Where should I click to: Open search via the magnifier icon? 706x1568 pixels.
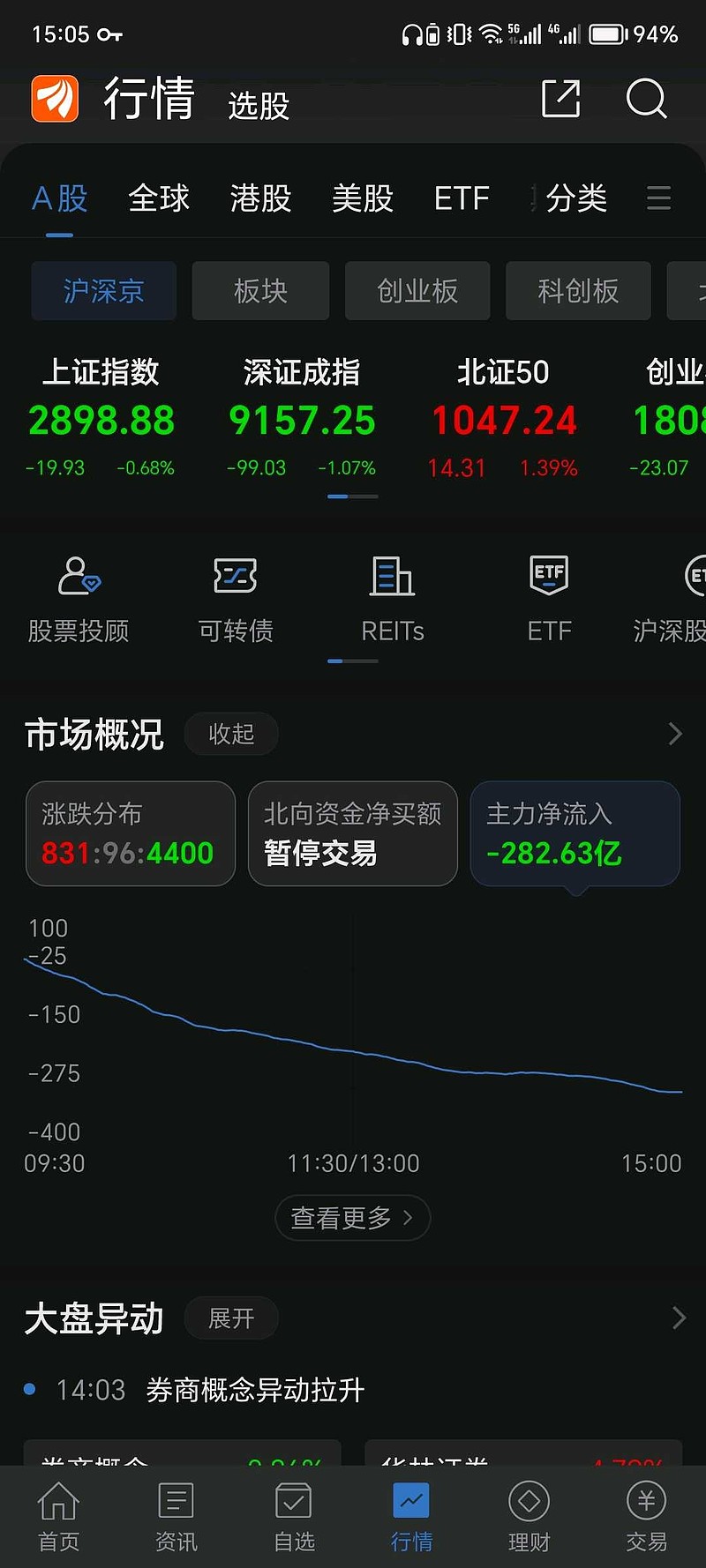pyautogui.click(x=647, y=100)
